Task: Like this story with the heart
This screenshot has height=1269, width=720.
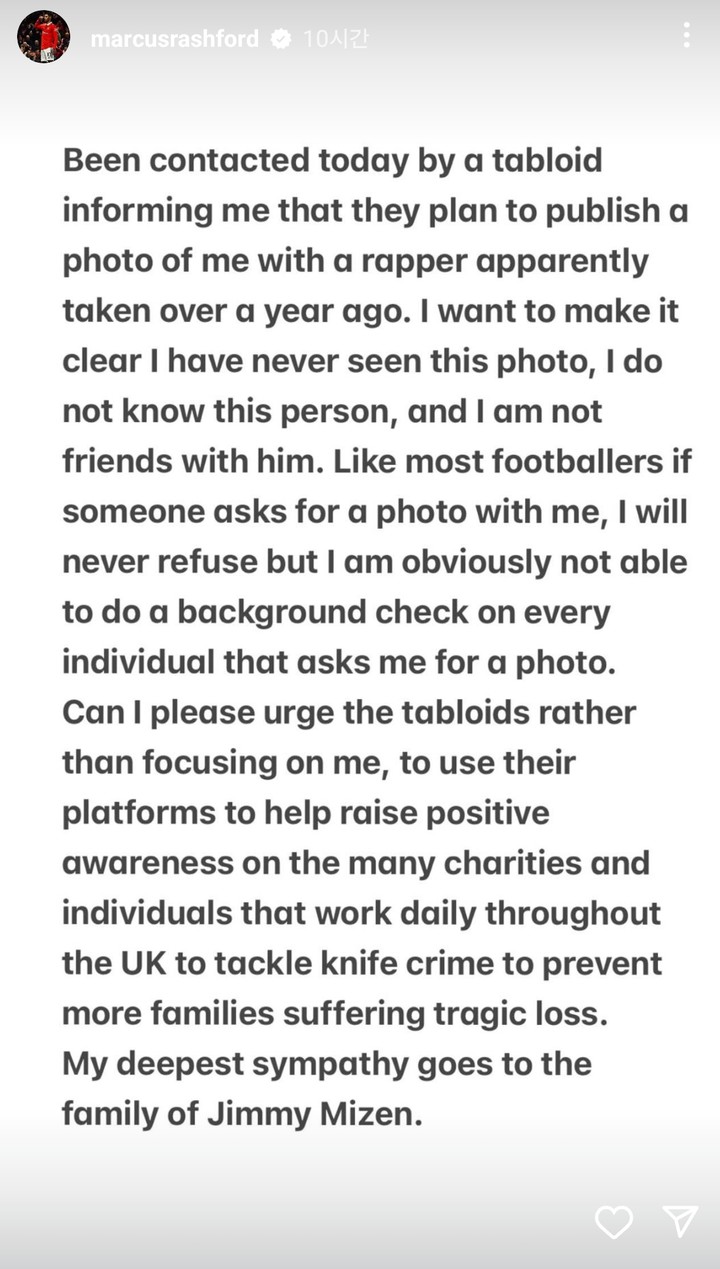Action: [613, 1221]
